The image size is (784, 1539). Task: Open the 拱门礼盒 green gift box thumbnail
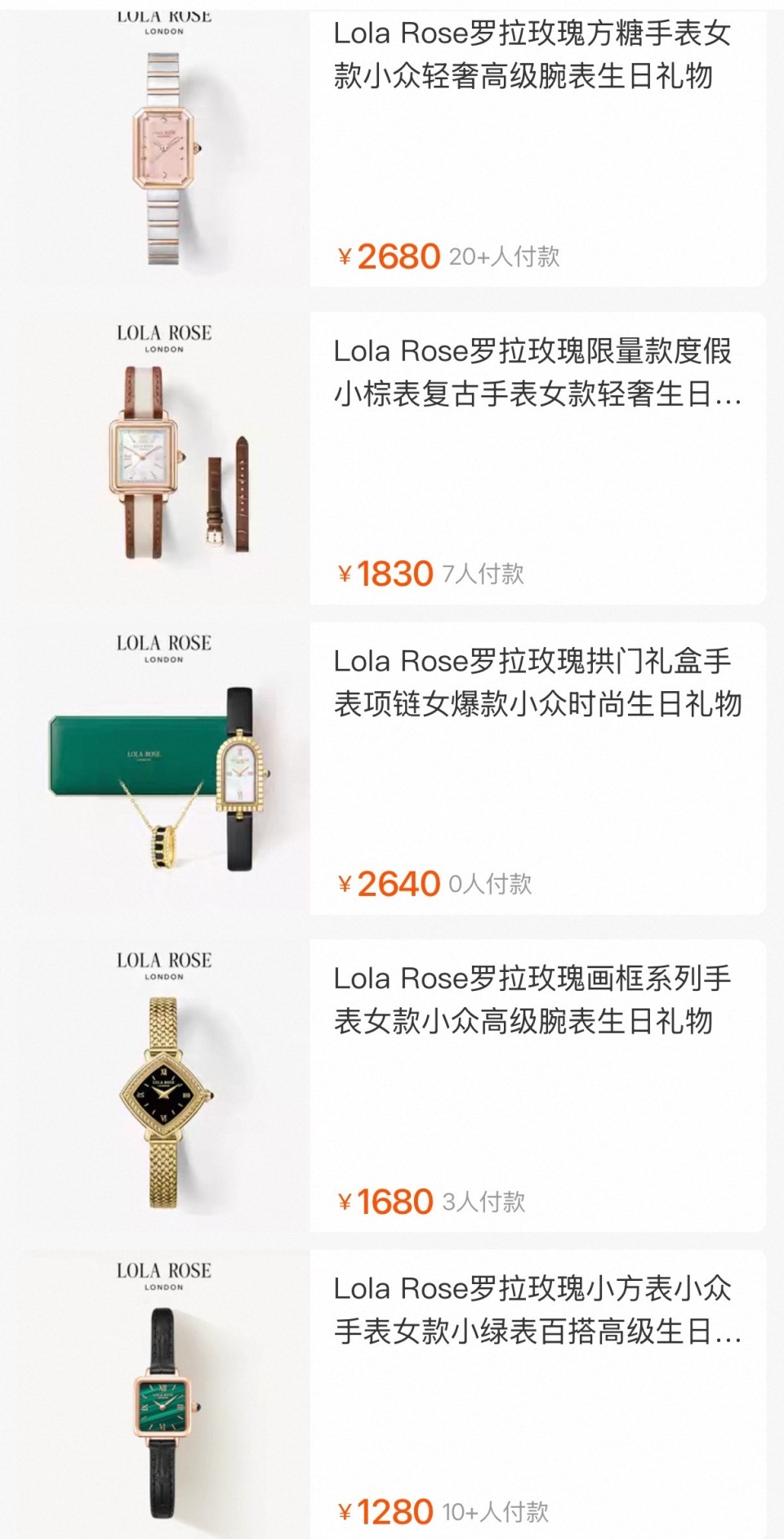pyautogui.click(x=155, y=768)
